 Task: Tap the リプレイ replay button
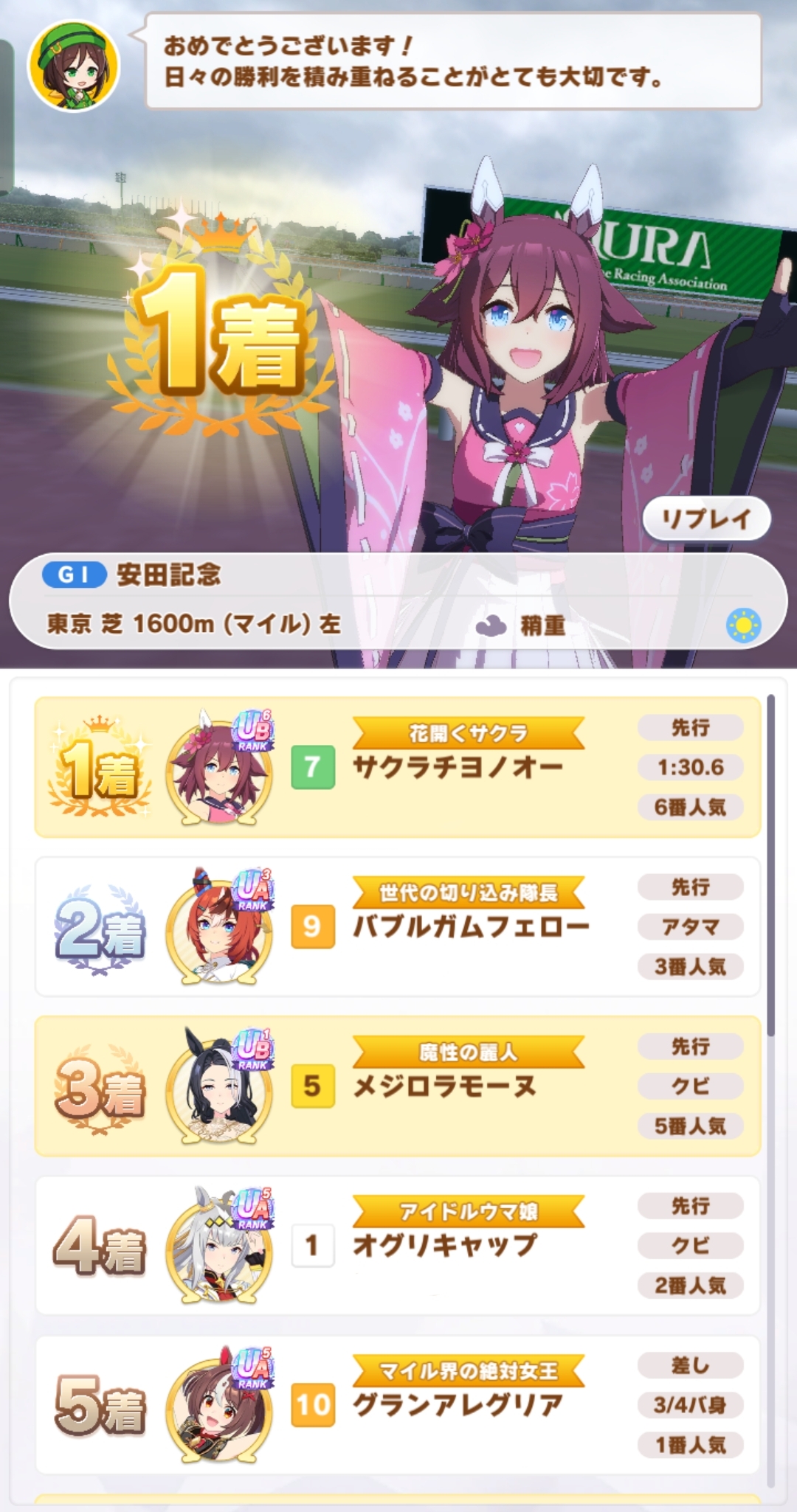pyautogui.click(x=706, y=519)
